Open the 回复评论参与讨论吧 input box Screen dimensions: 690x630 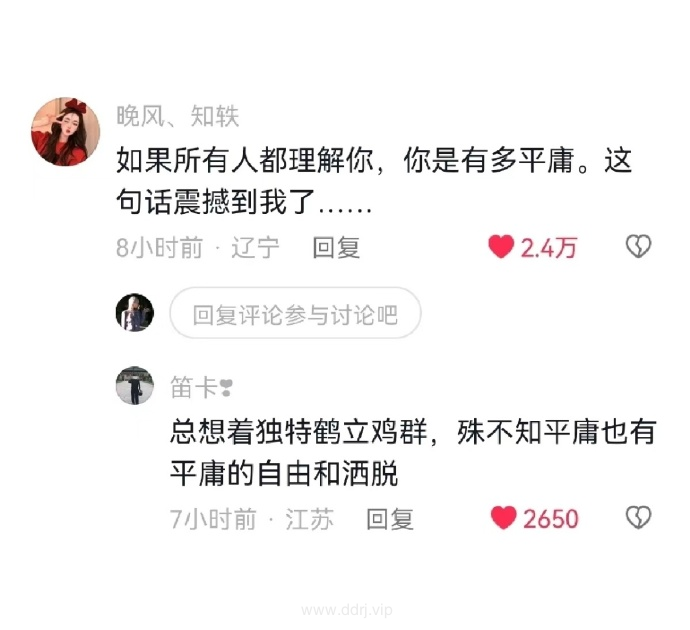click(x=295, y=315)
